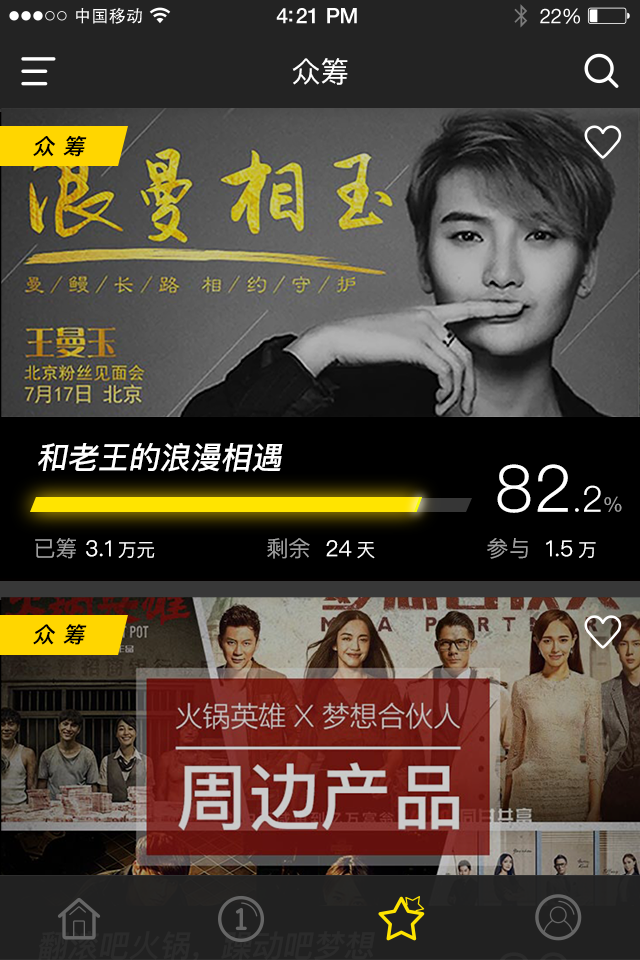Open the search icon
This screenshot has width=640, height=960.
click(601, 71)
